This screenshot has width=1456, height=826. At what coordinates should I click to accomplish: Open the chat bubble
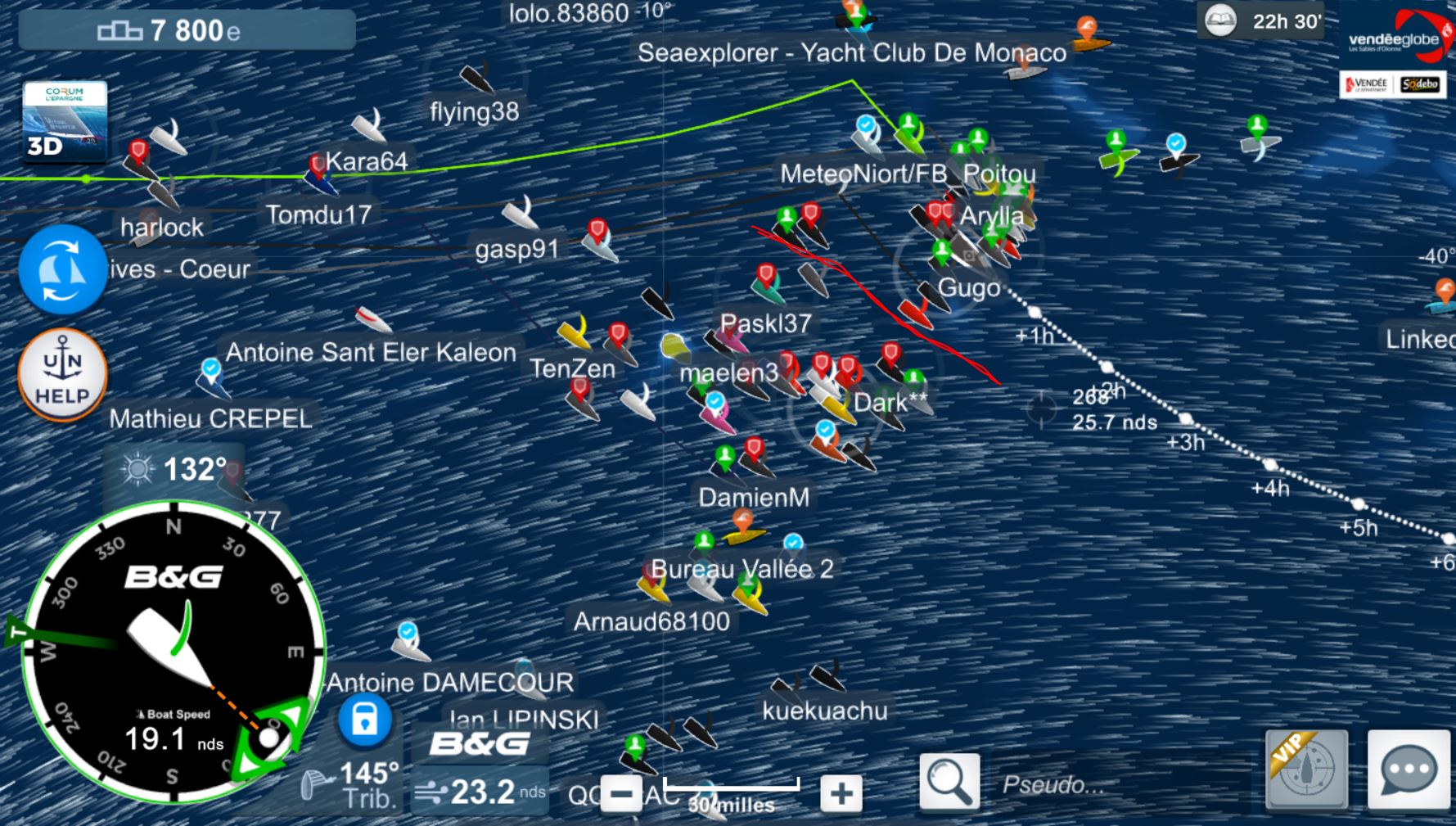coord(1408,769)
